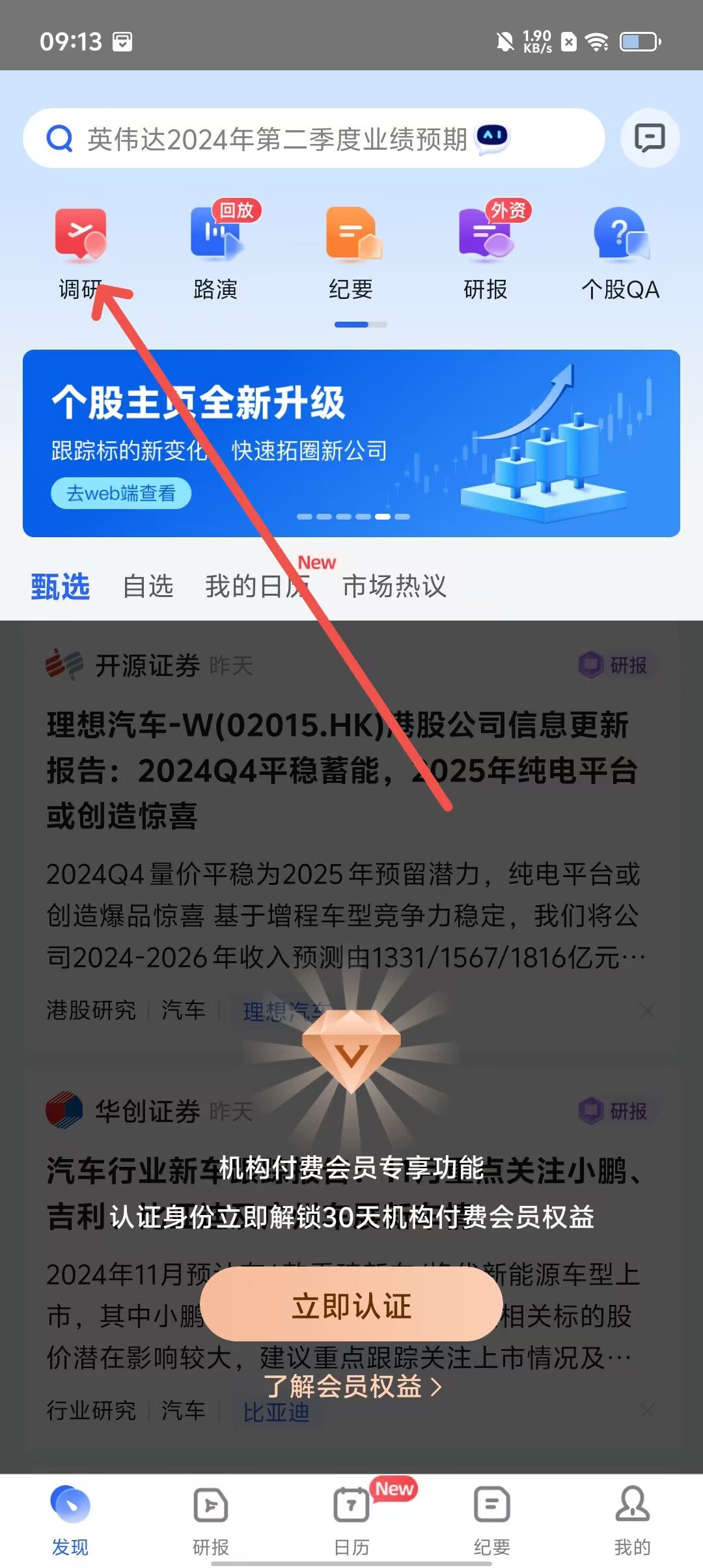Open the search box for 英伟达2024年第二季度业绩预期
703x1568 pixels.
(x=277, y=139)
